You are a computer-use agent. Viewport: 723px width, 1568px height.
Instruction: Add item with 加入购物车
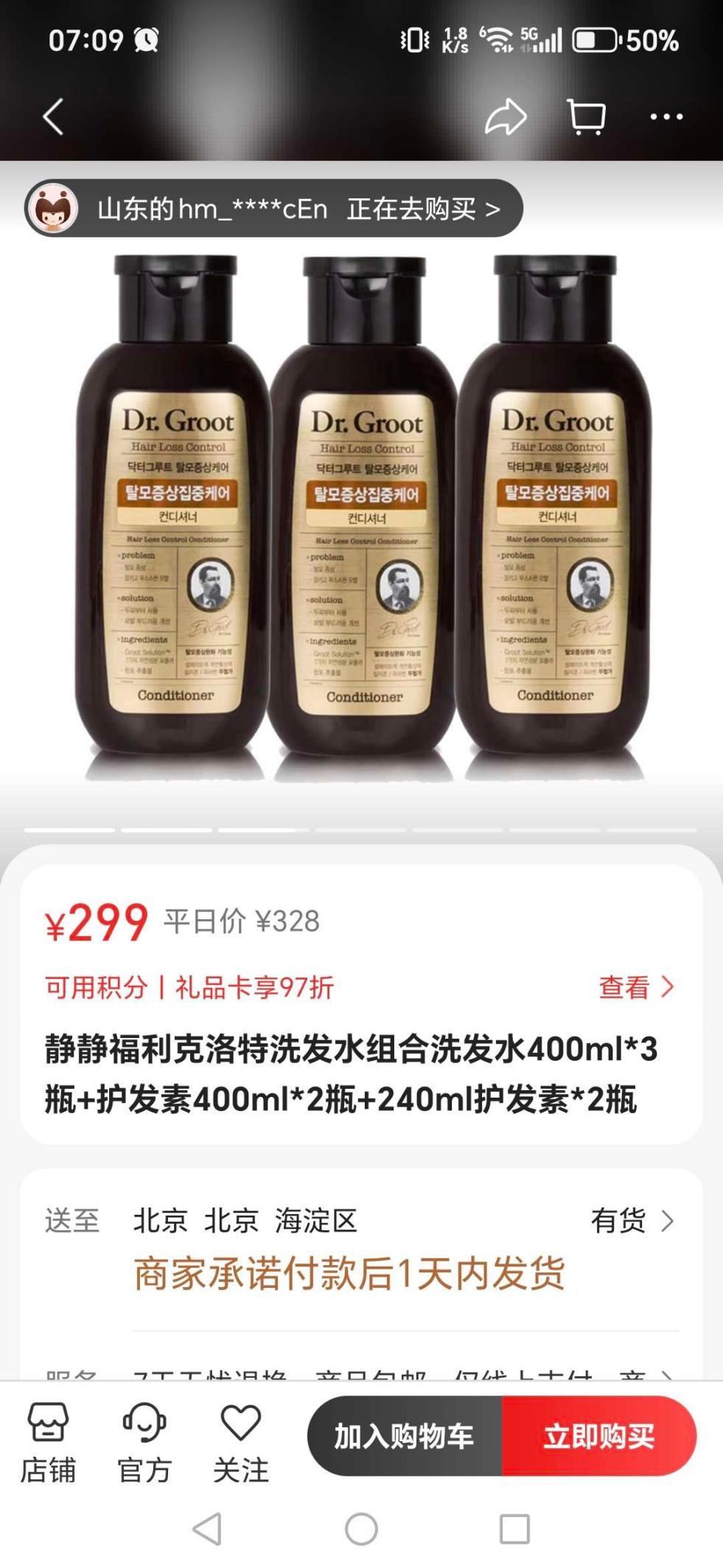pos(405,1436)
